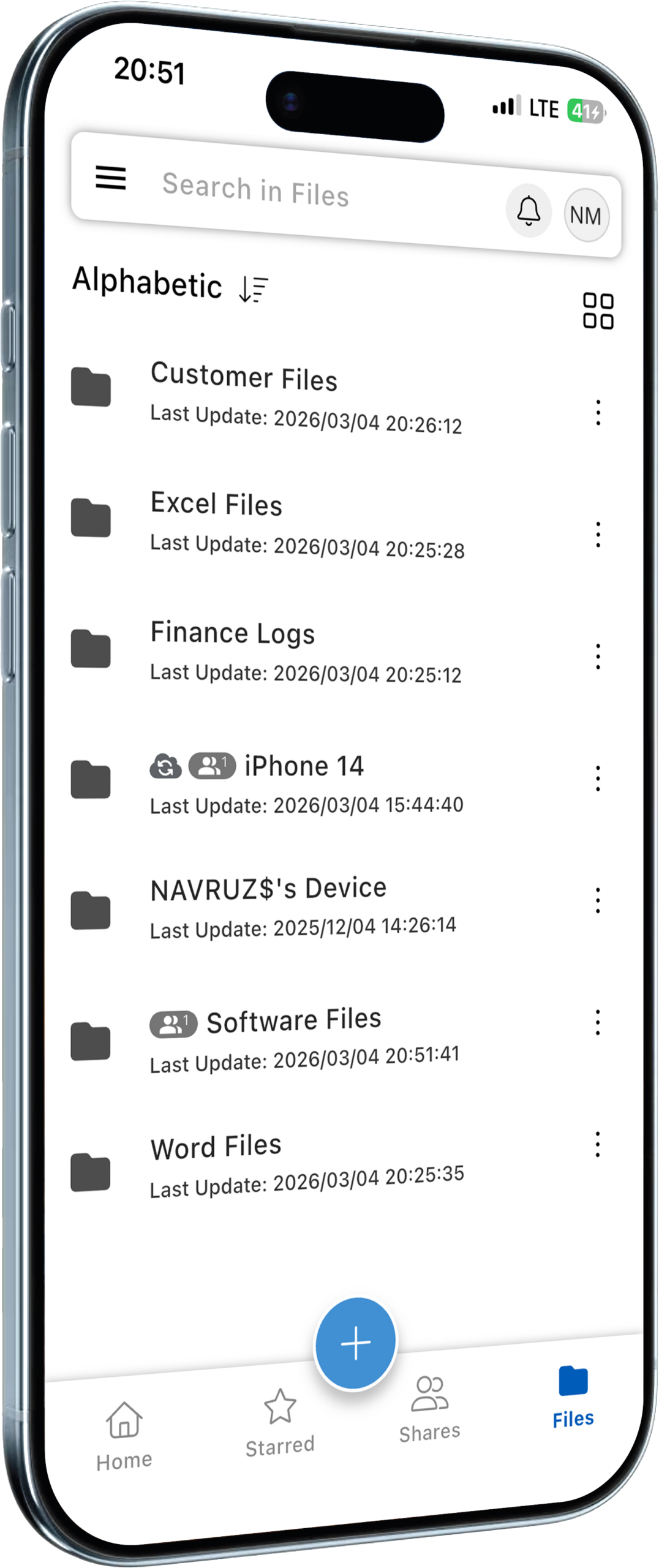Open the hamburger drawer menu

[x=111, y=178]
